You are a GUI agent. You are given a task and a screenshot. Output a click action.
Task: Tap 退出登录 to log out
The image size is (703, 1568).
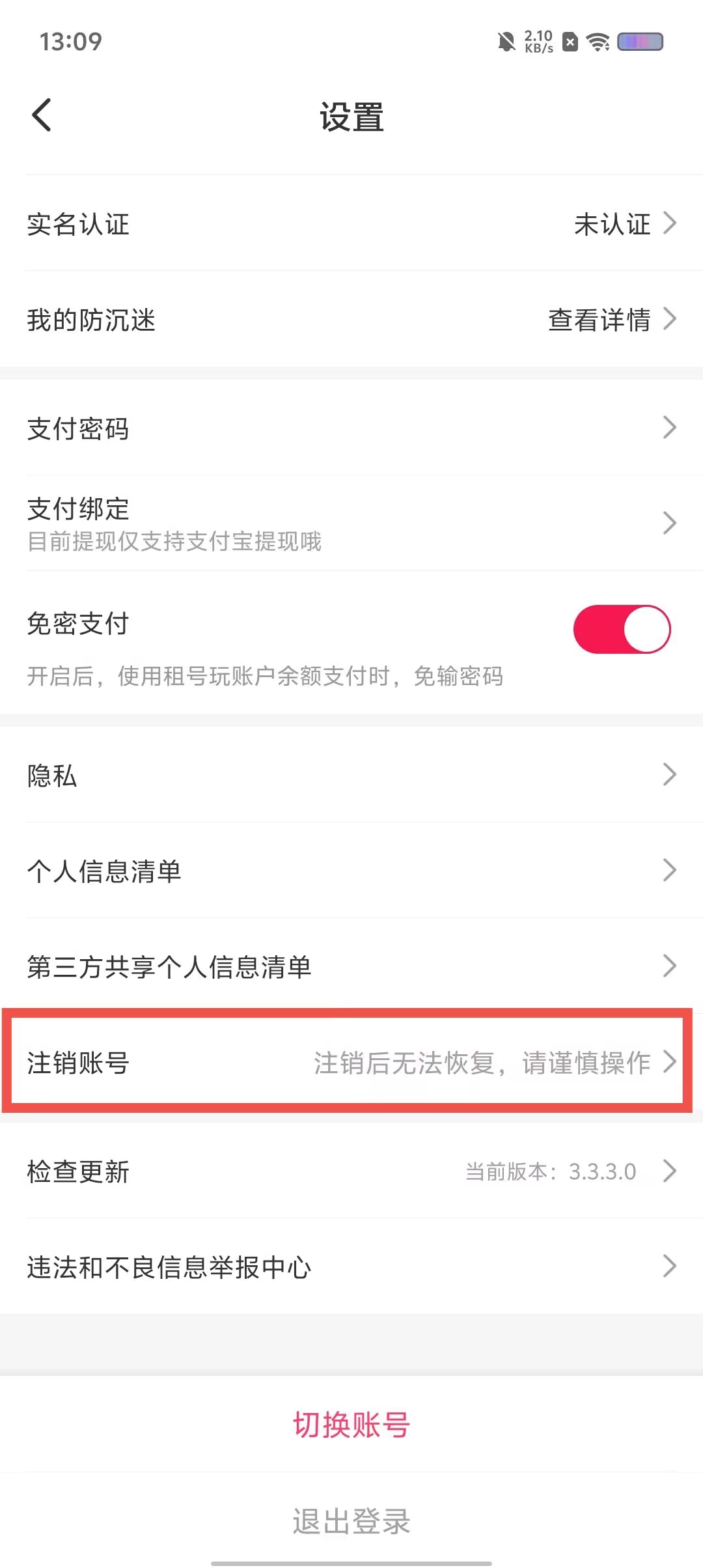tap(351, 1520)
